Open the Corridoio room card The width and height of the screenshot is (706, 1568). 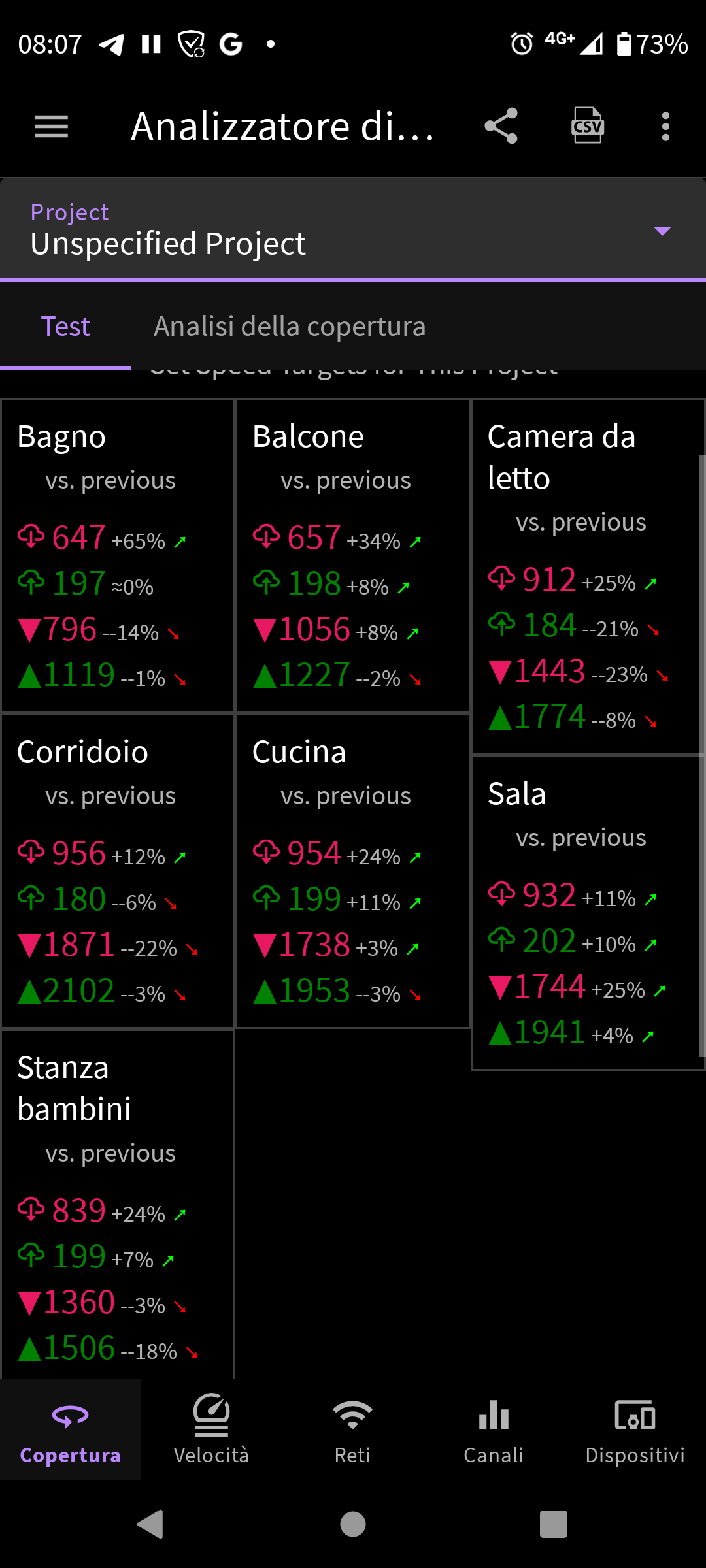click(x=118, y=871)
